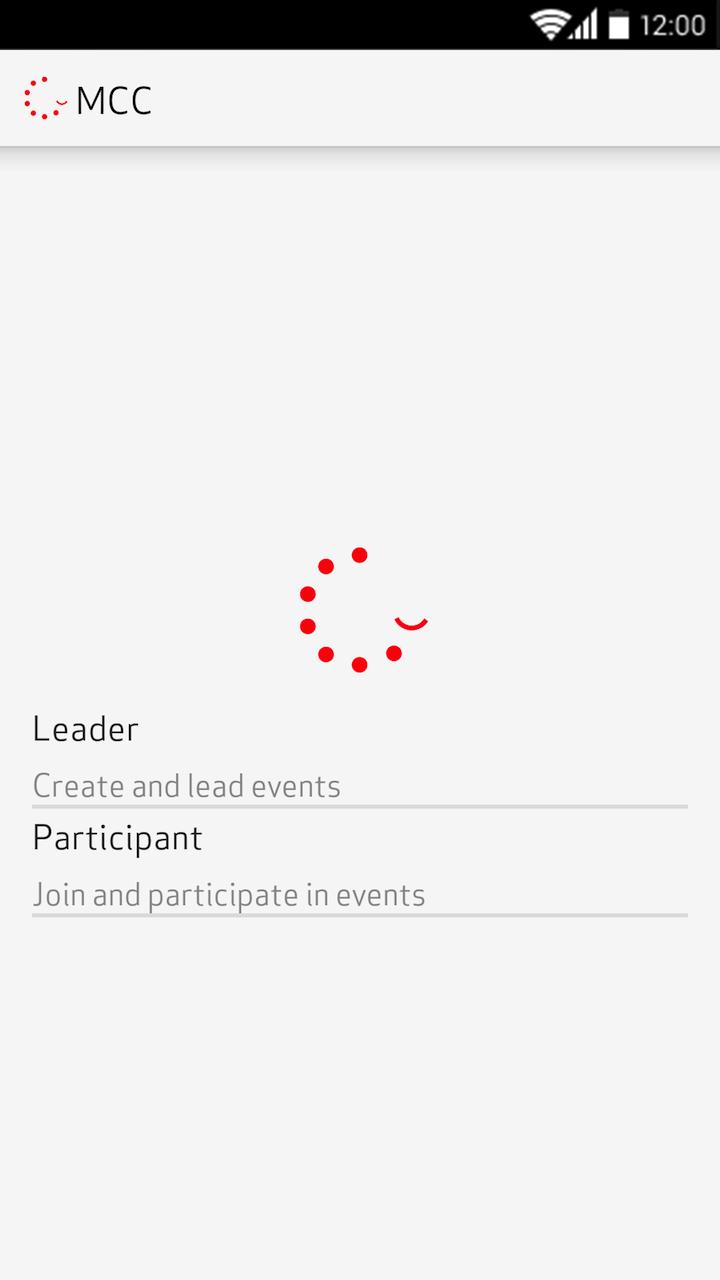Tap 'Join and participate in events' subtitle

229,894
